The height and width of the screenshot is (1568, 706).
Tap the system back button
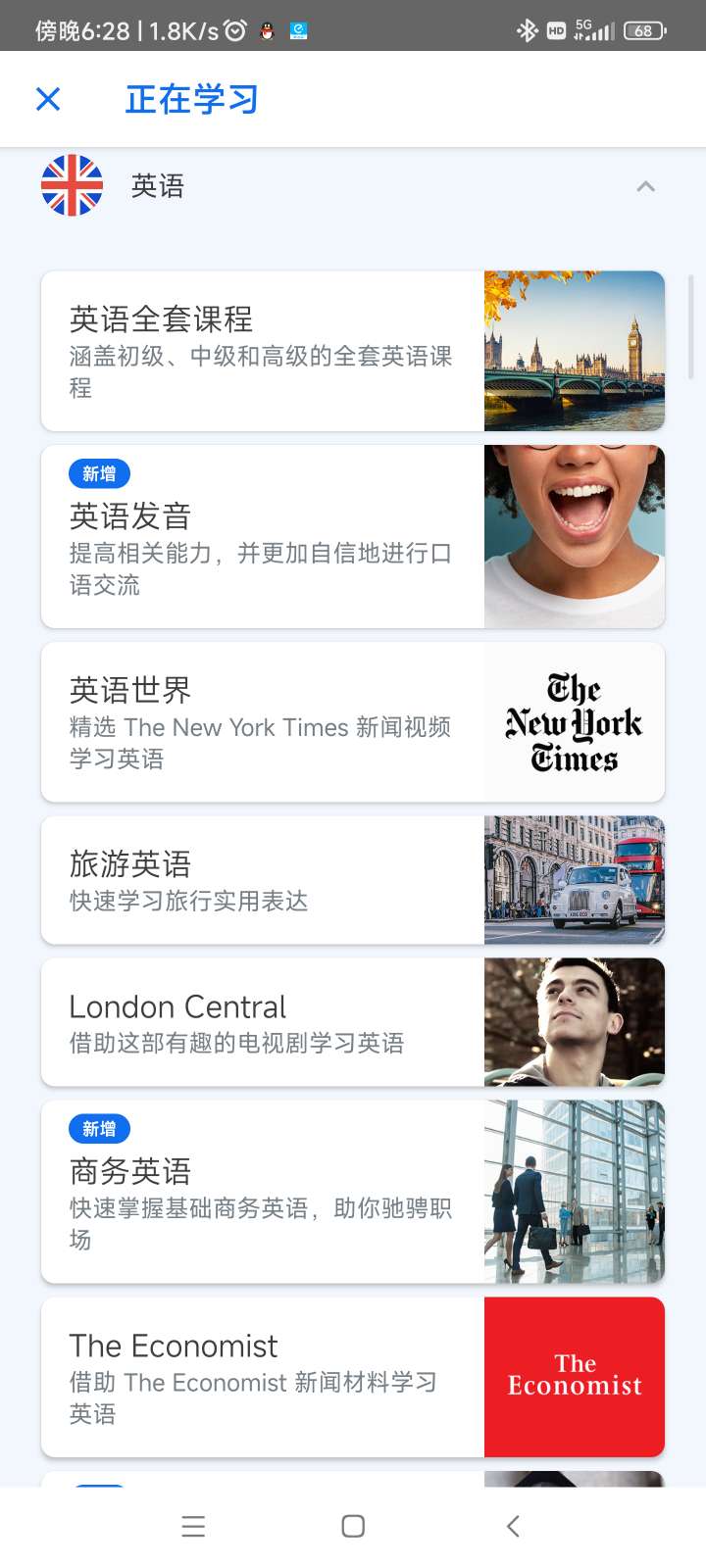point(512,1526)
